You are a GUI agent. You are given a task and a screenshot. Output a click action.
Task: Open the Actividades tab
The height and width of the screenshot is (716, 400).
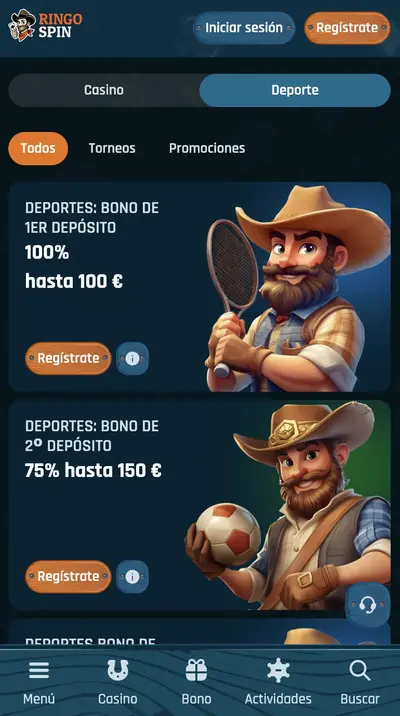tap(278, 682)
